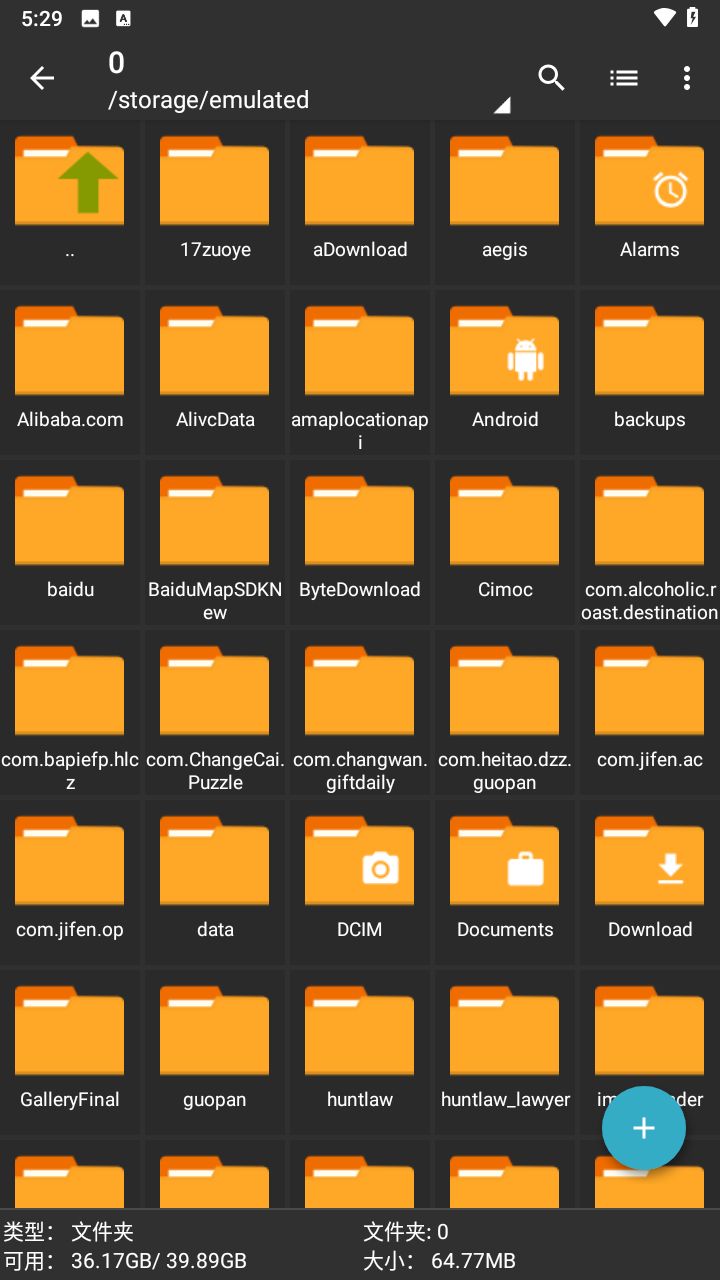Go up to the parent folder
This screenshot has width=720, height=1280.
70,190
